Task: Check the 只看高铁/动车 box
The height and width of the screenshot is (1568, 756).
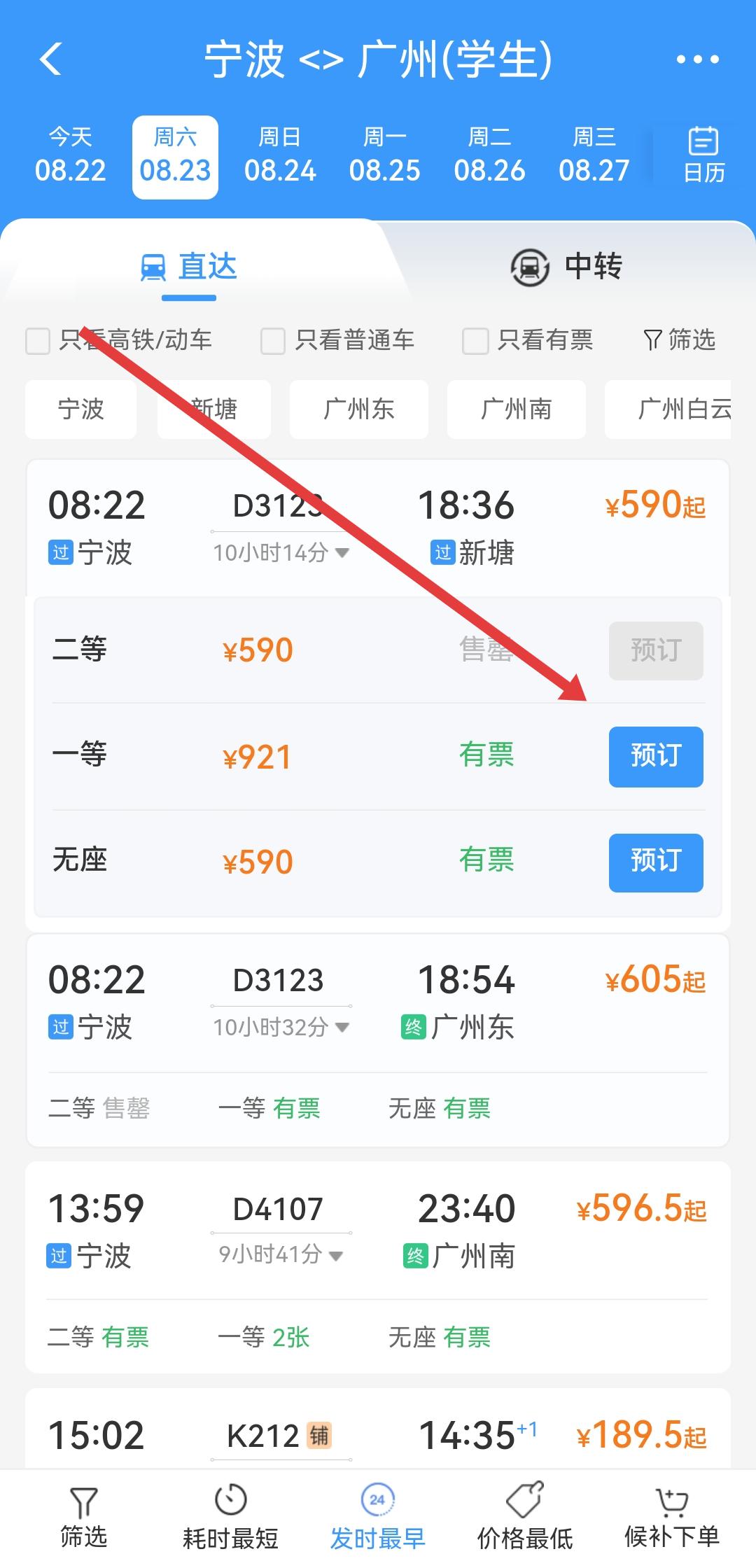Action: coord(38,342)
